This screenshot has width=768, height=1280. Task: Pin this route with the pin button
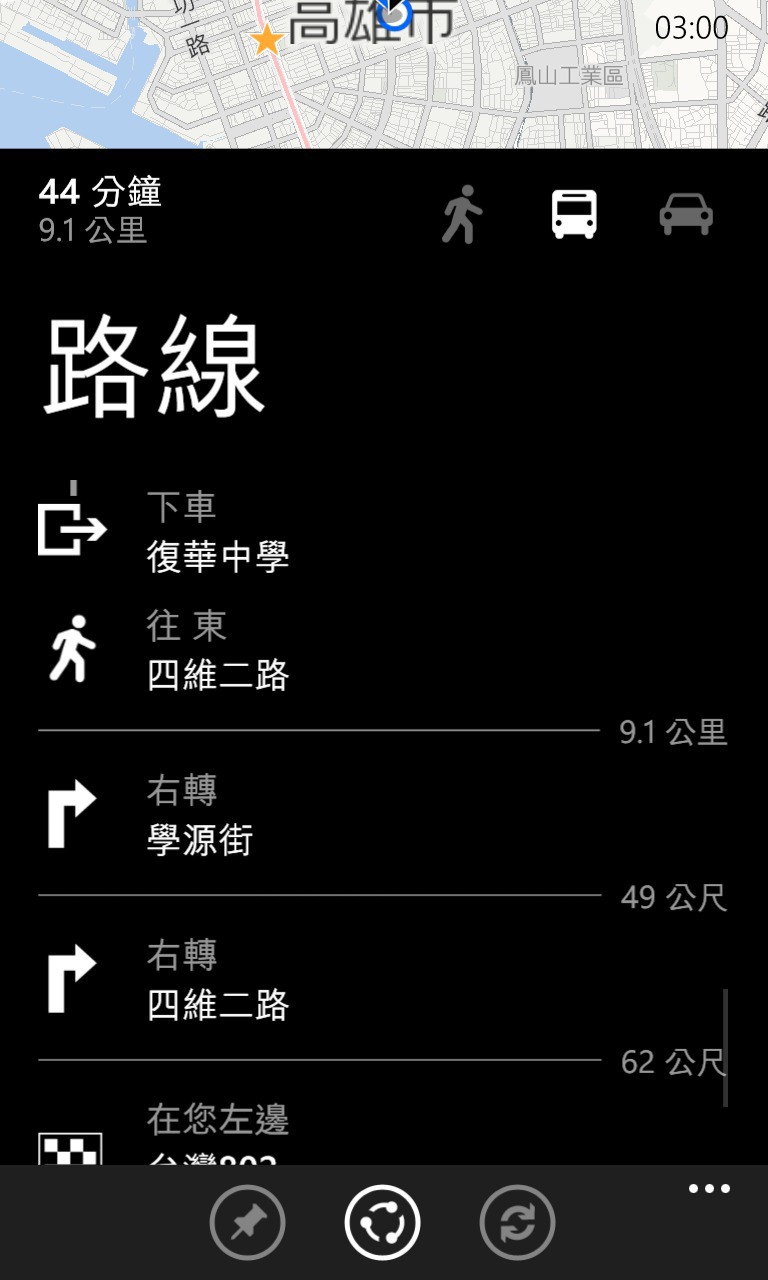coord(248,1222)
